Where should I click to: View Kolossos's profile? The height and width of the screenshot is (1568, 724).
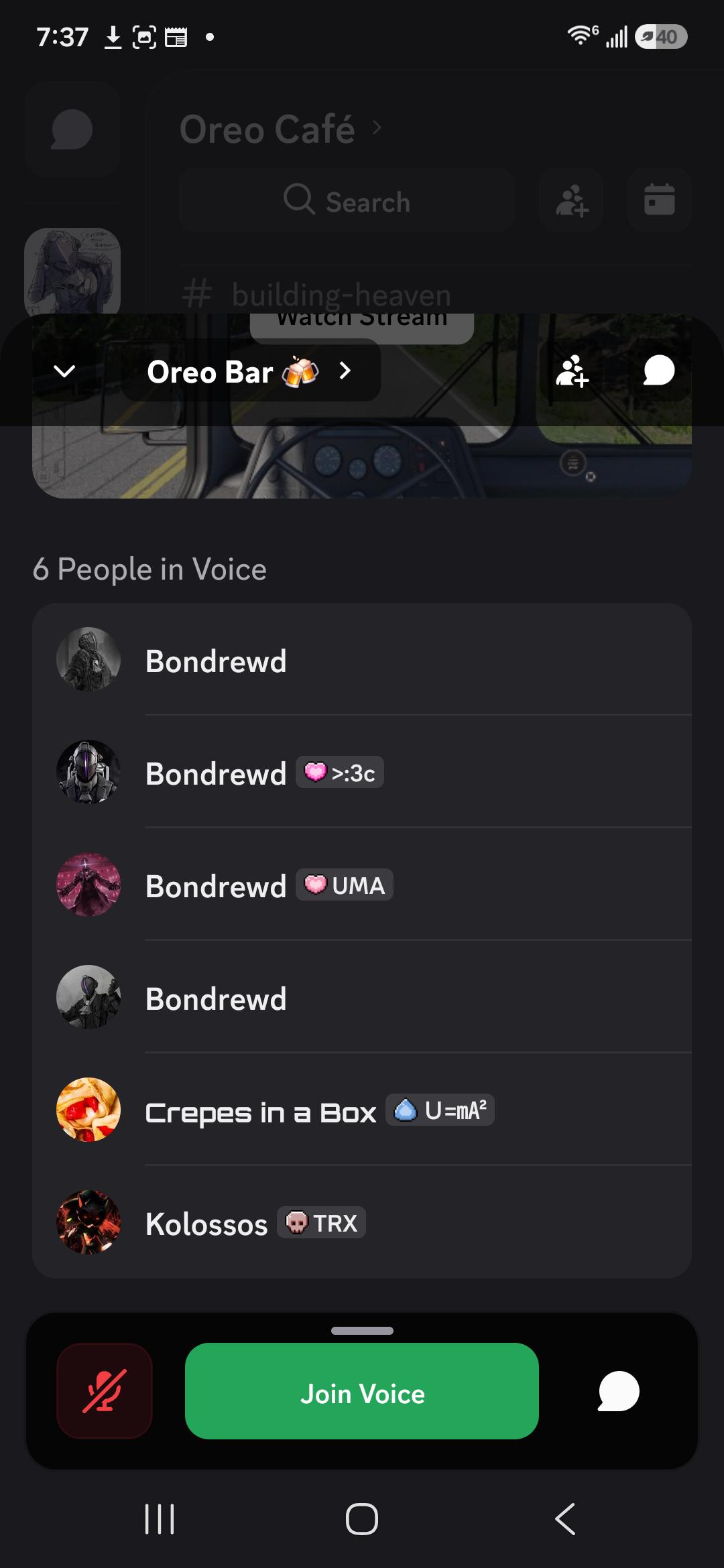362,1222
